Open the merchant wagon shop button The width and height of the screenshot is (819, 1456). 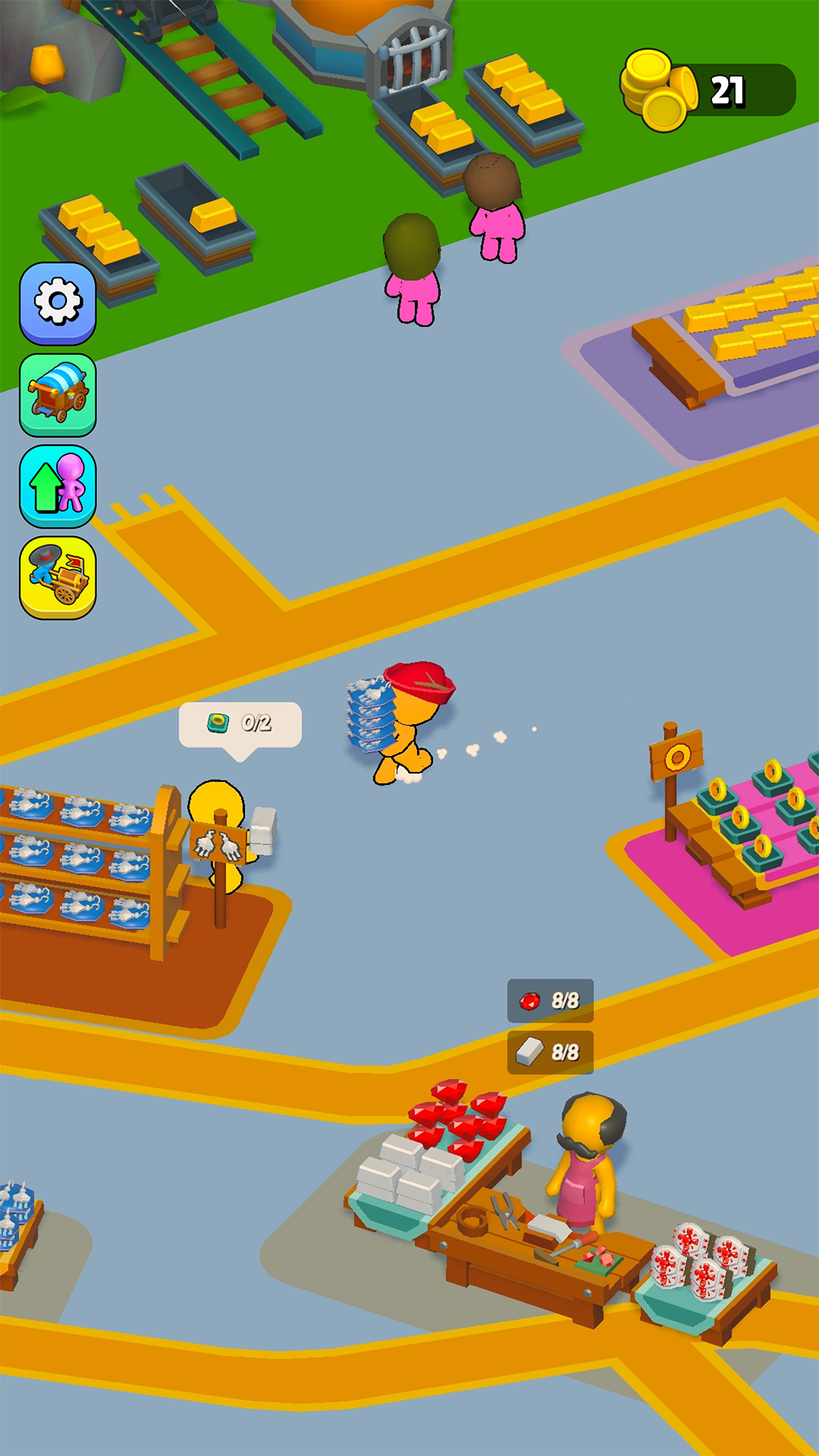[x=58, y=394]
